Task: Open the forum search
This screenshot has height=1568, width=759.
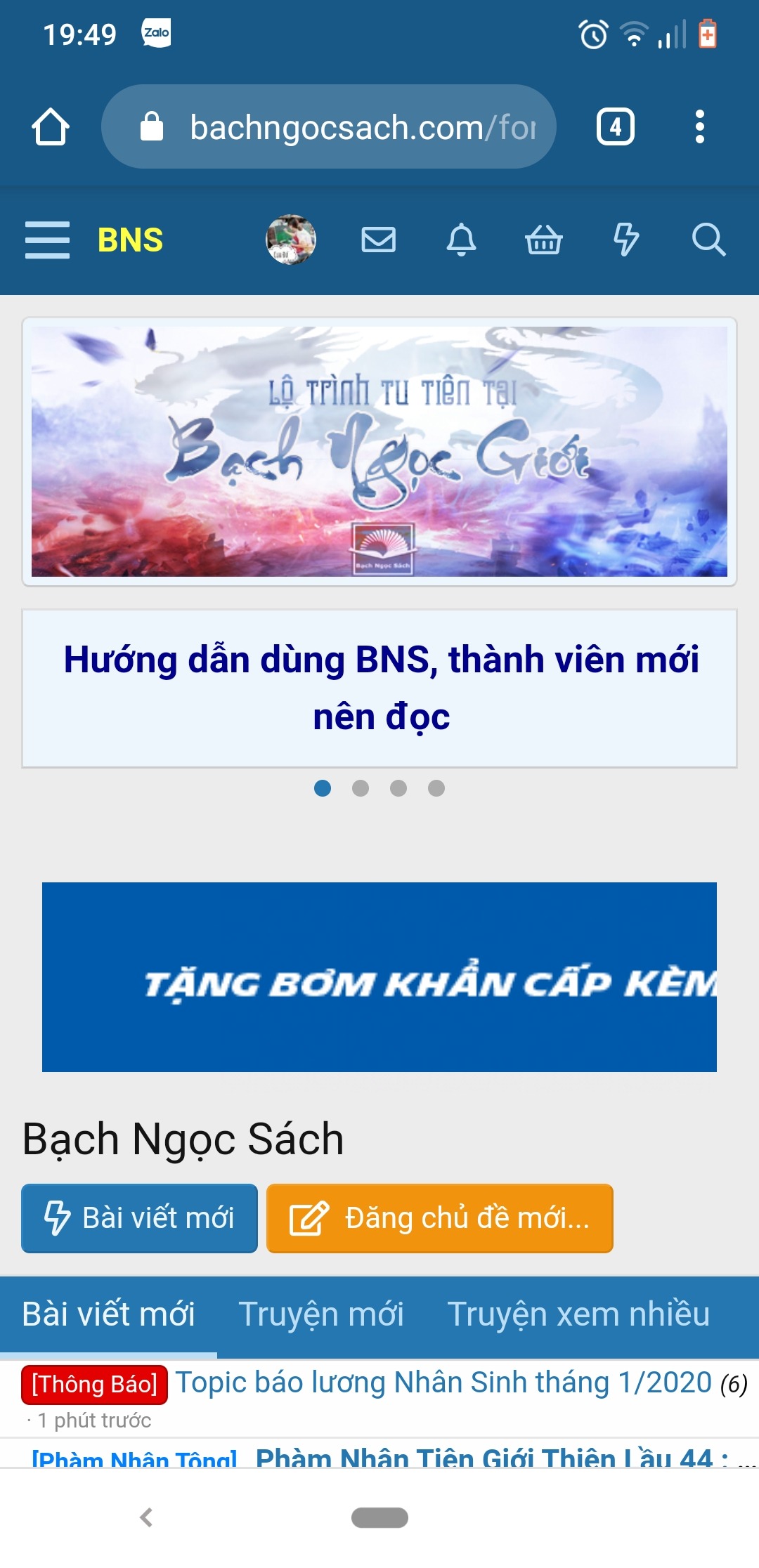Action: (708, 240)
